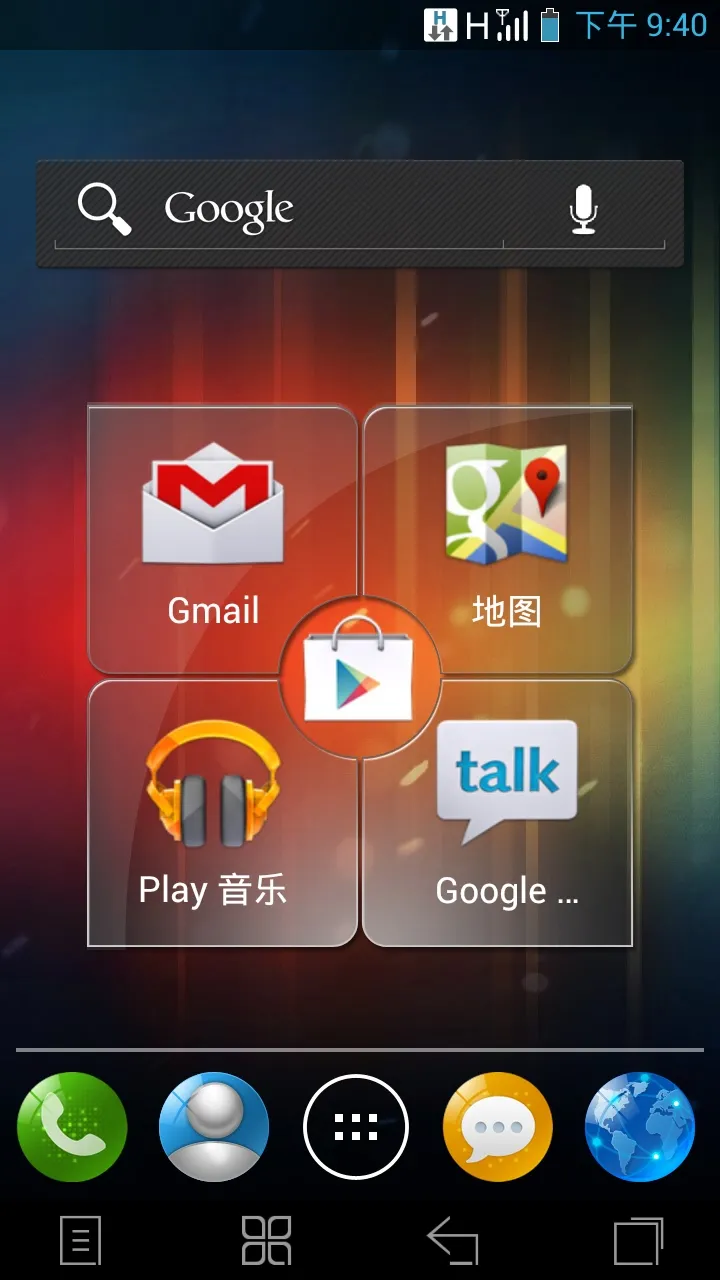Image resolution: width=720 pixels, height=1280 pixels.
Task: Open the app drawer
Action: coord(356,1127)
